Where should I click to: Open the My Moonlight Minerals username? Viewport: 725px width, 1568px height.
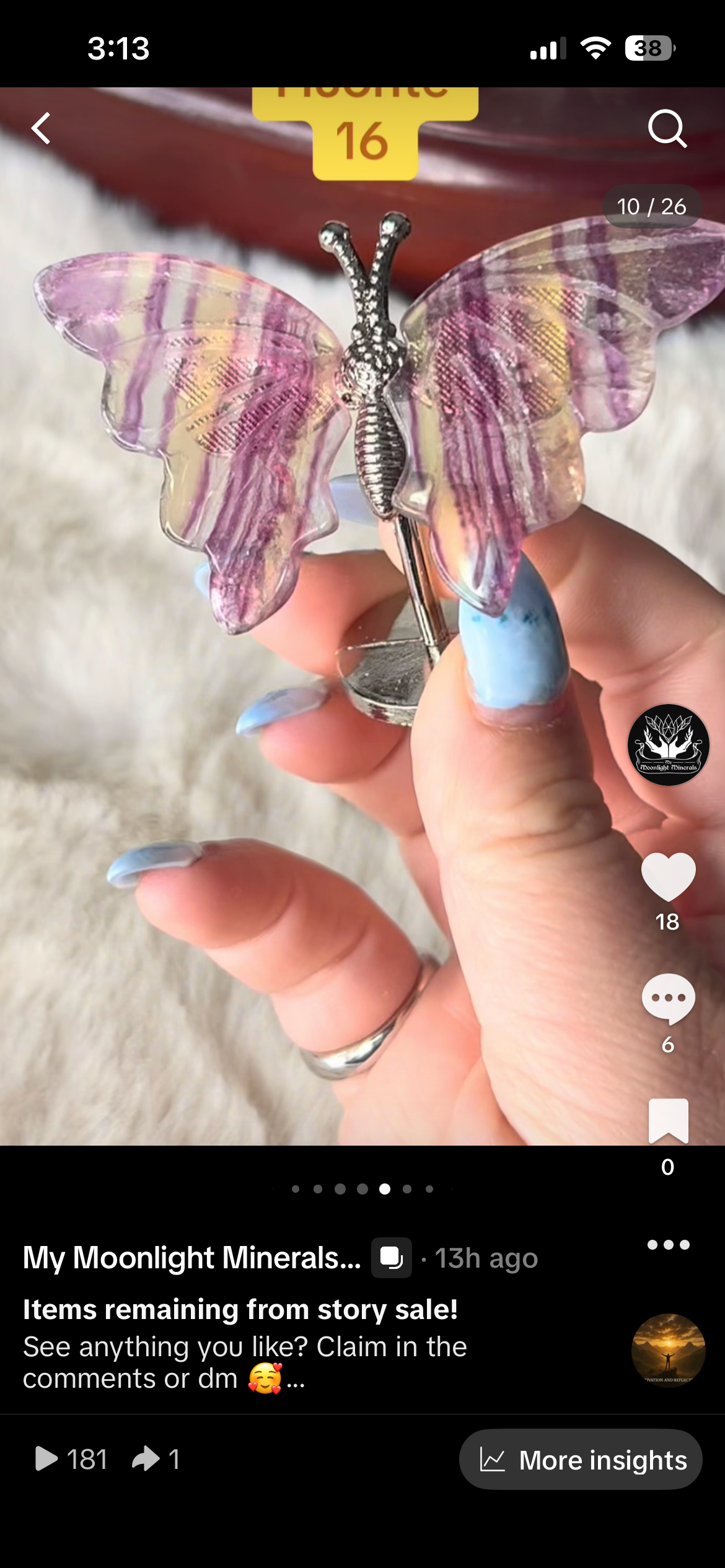coord(191,1258)
